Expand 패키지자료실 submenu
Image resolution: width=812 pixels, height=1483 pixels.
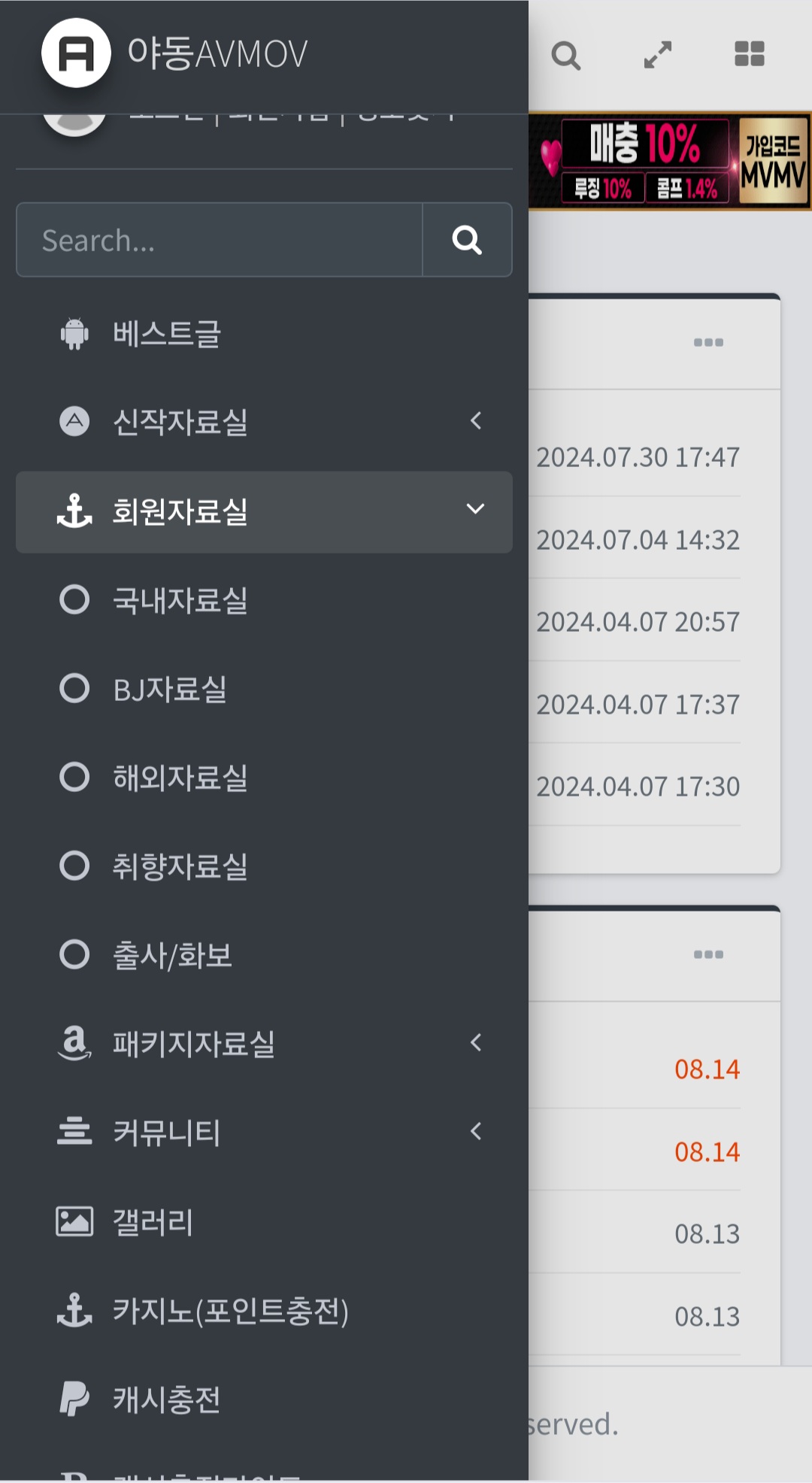(x=264, y=1044)
